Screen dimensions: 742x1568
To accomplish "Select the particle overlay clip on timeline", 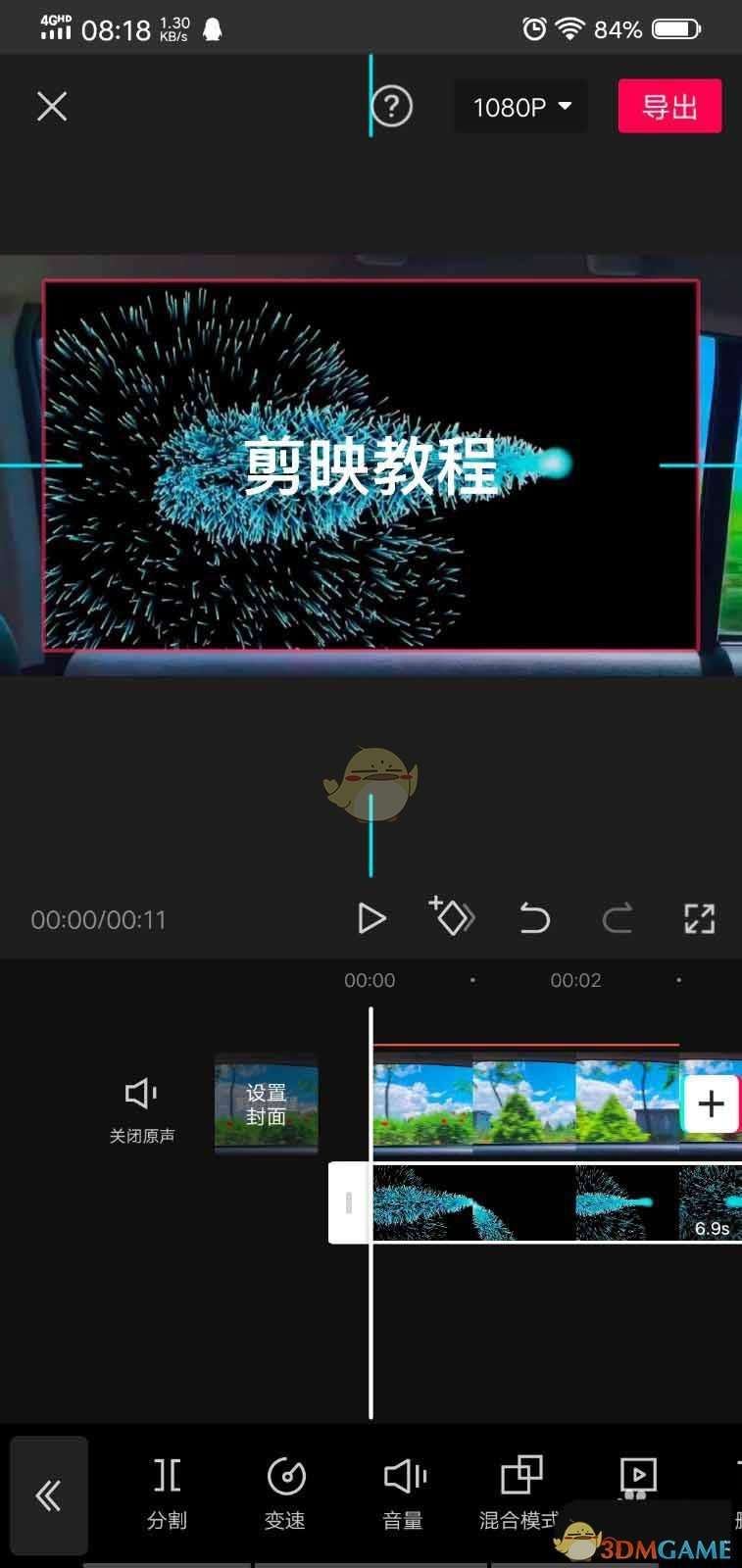I will pyautogui.click(x=529, y=1202).
